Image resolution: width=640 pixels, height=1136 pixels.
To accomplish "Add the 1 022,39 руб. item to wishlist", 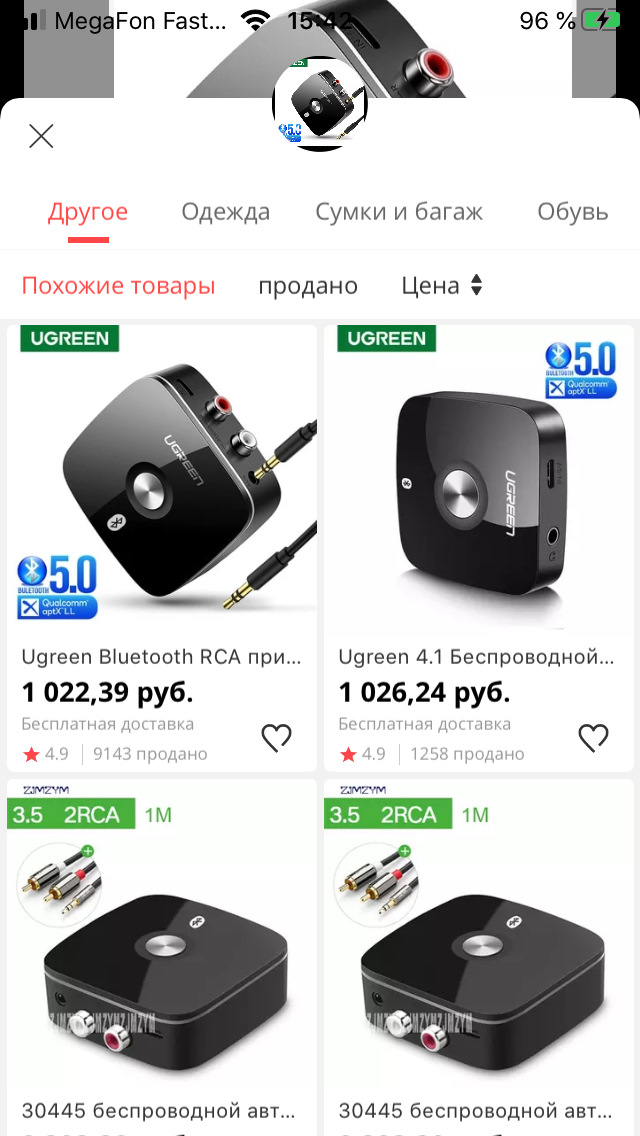I will tap(276, 738).
